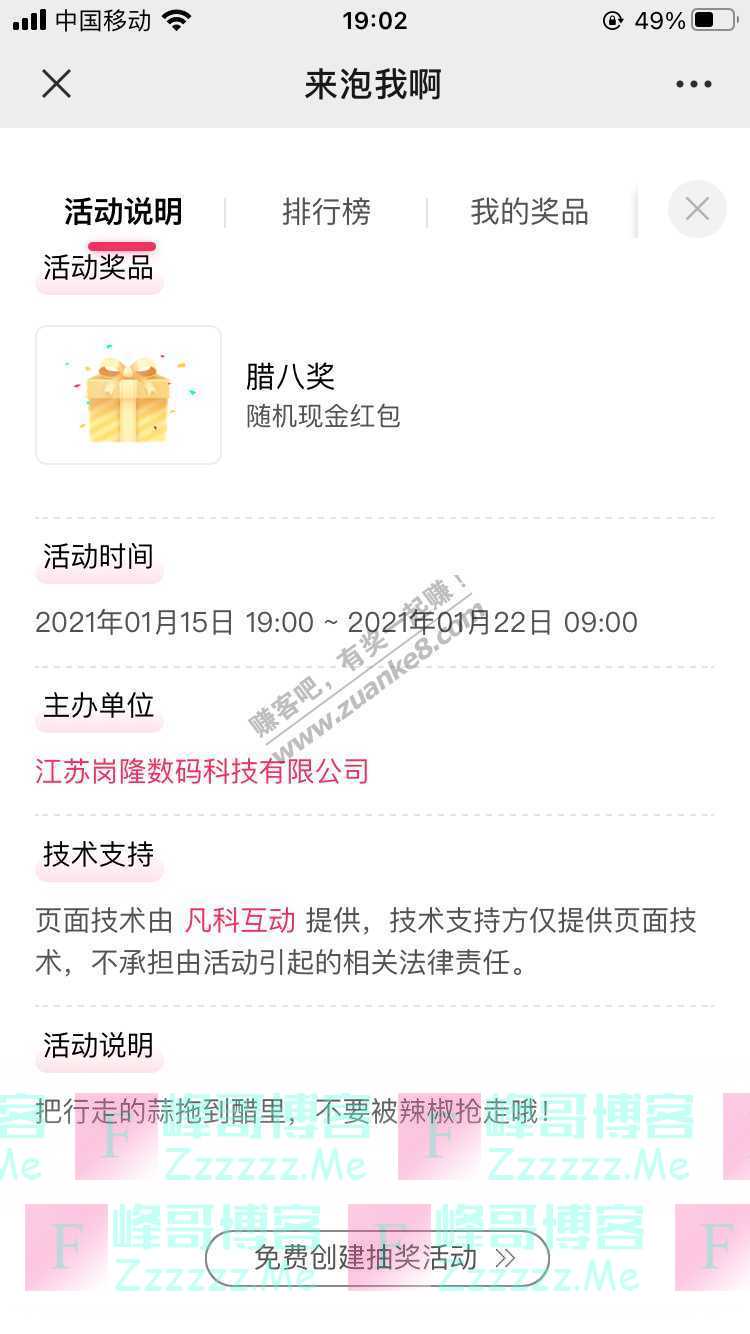Close the 来泡我啊 web page
The height and width of the screenshot is (1334, 750).
pos(57,84)
